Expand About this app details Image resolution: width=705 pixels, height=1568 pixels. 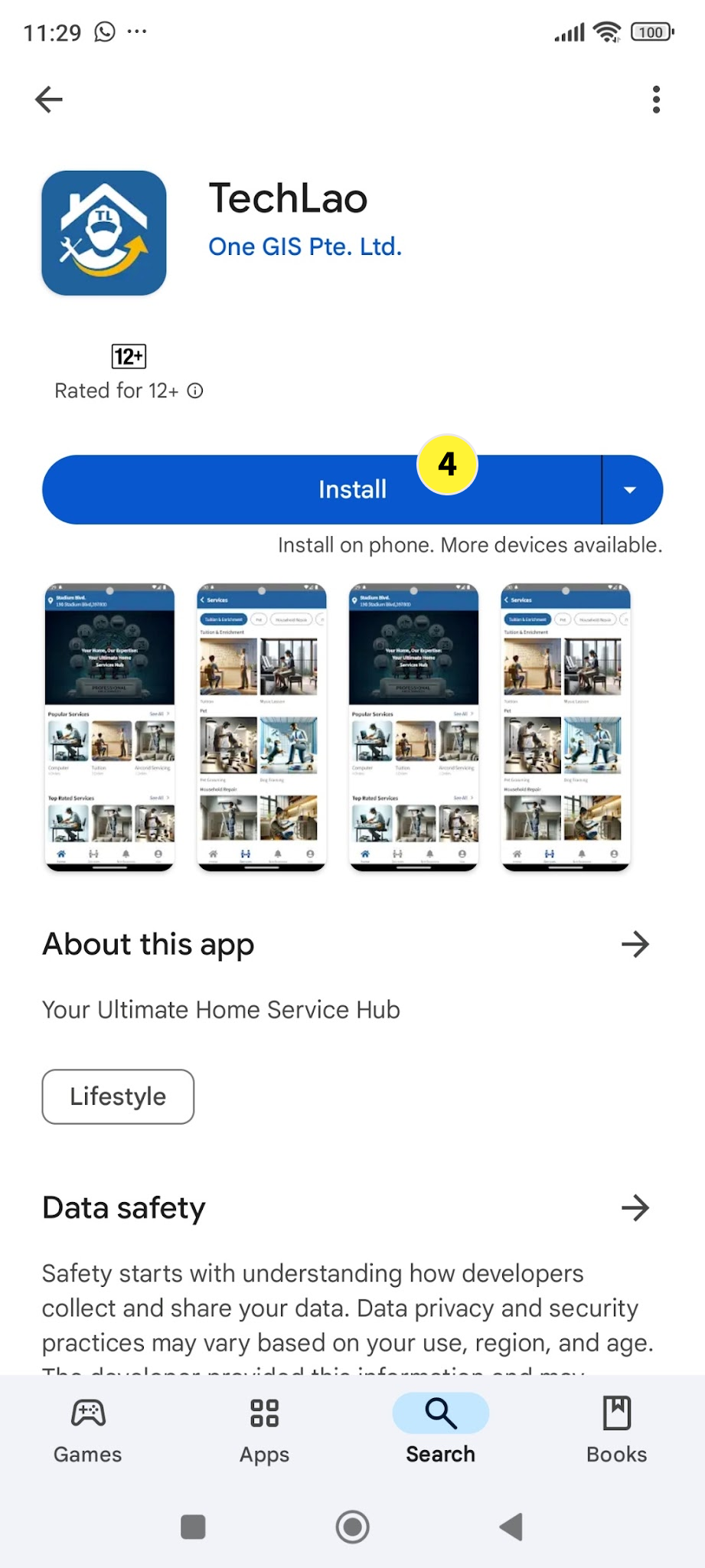point(635,945)
